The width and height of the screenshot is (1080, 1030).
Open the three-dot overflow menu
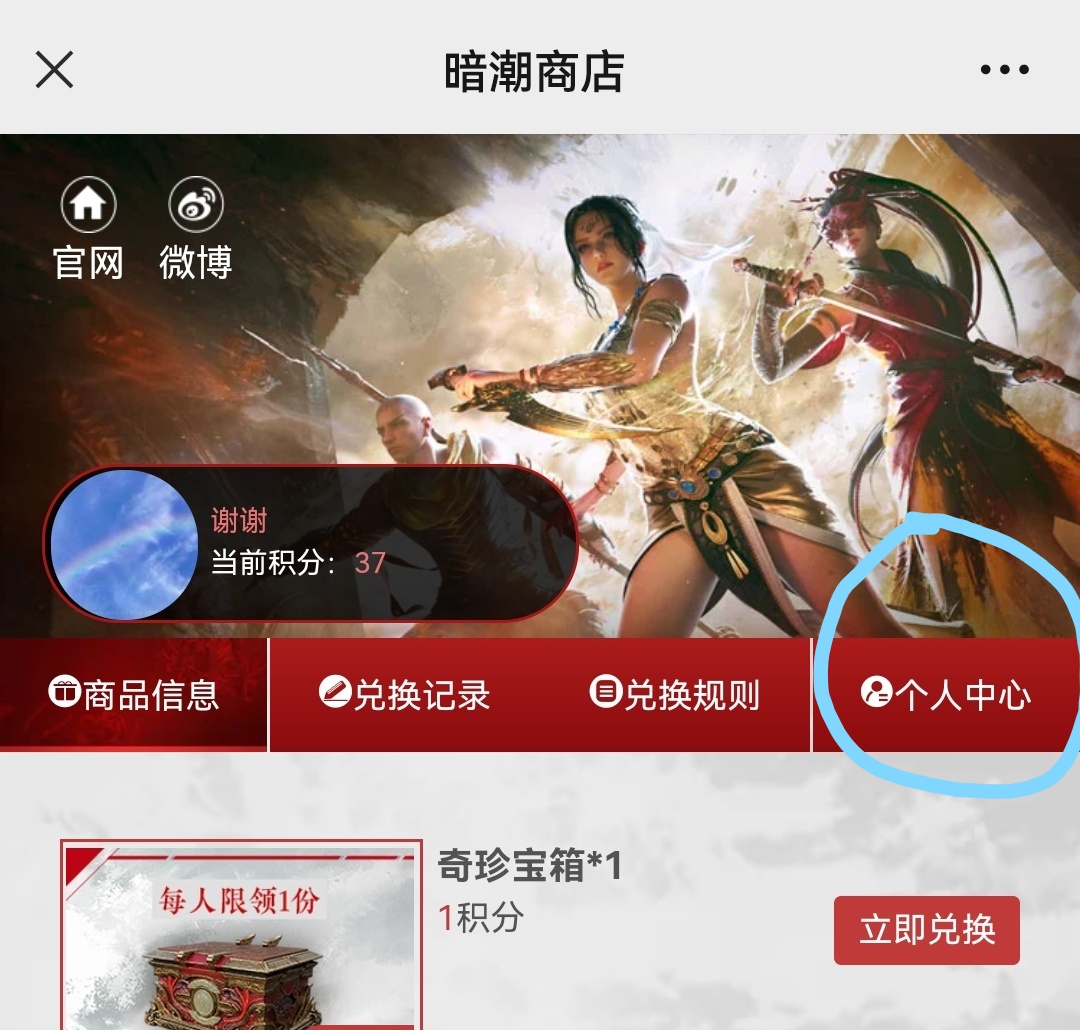[x=1004, y=70]
